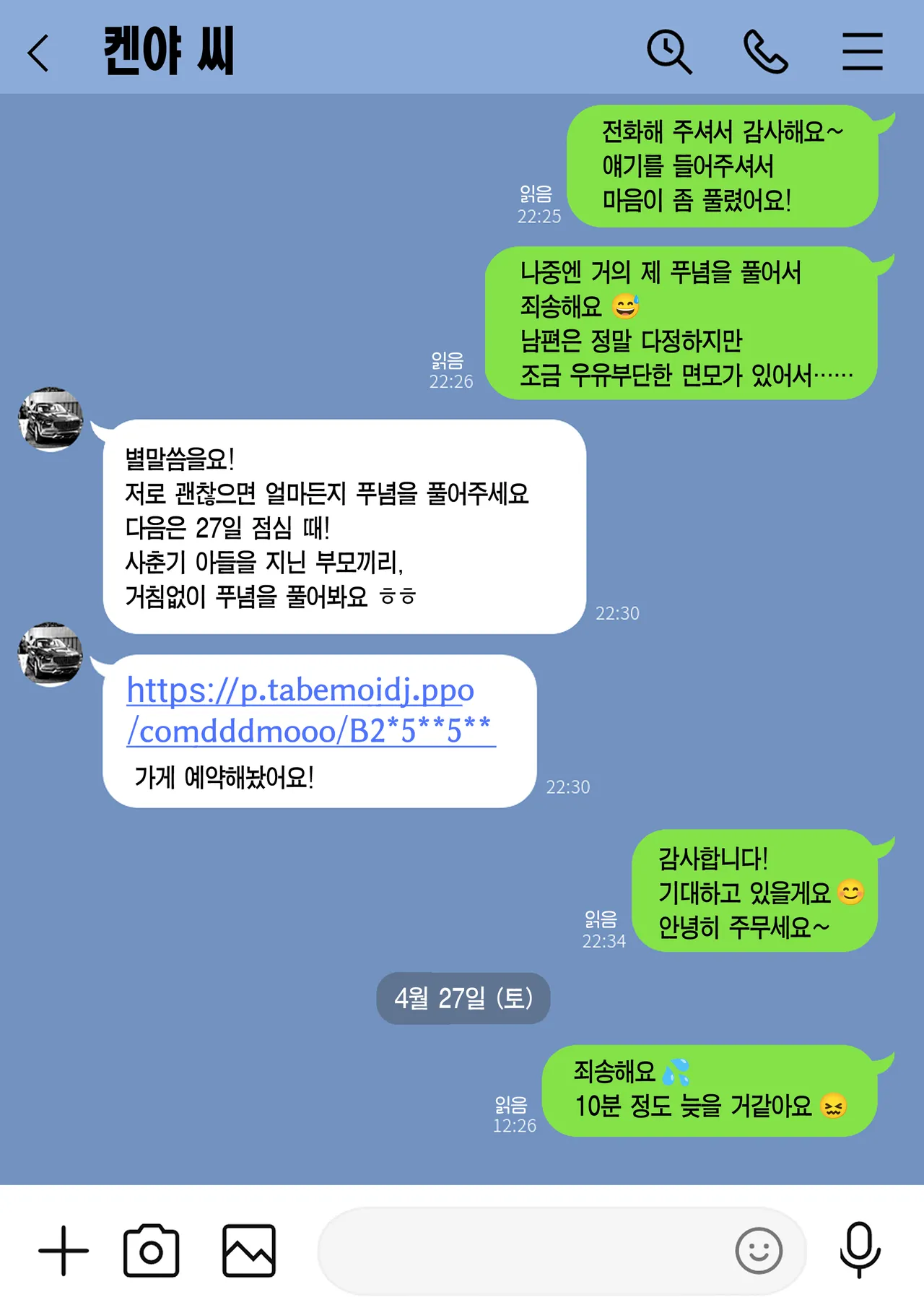Launch the camera to take a photo
The height and width of the screenshot is (1305, 924).
(151, 1250)
